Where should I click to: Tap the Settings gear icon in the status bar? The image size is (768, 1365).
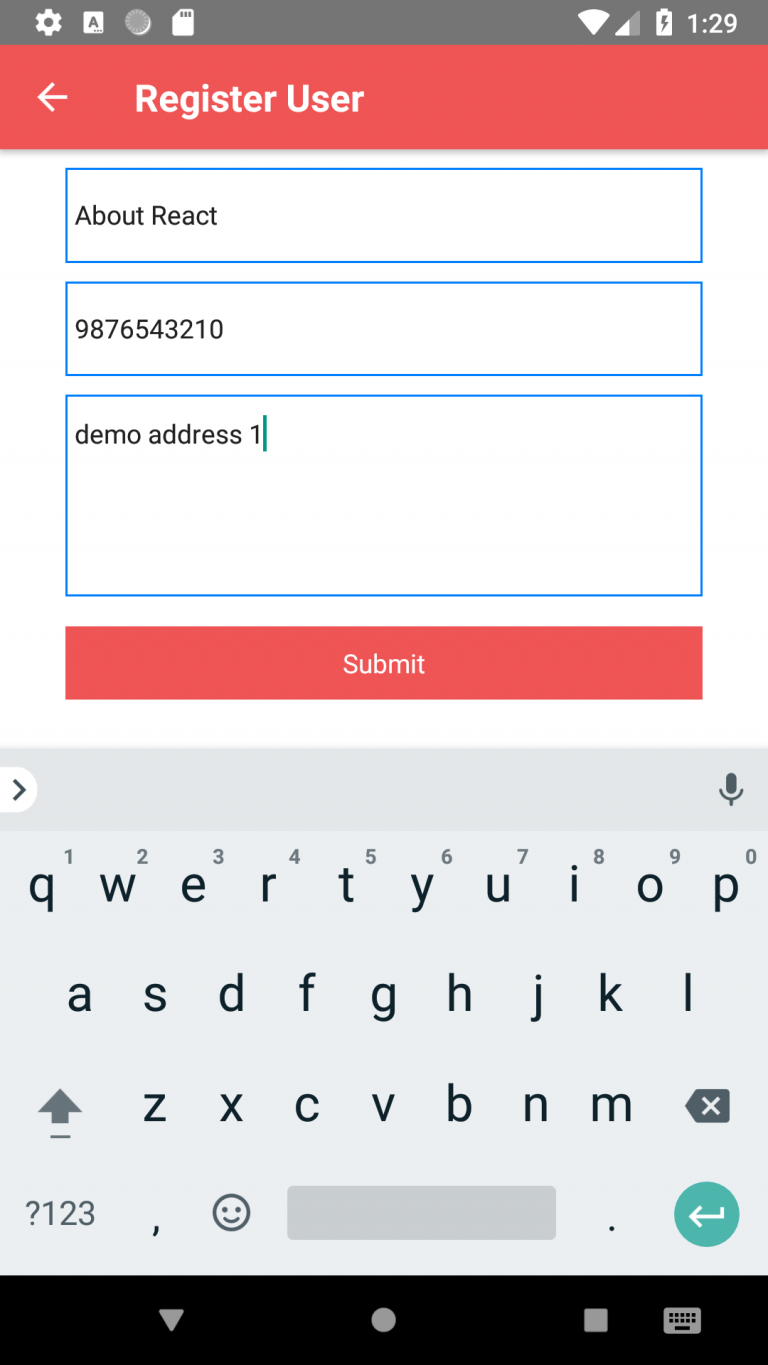click(47, 22)
